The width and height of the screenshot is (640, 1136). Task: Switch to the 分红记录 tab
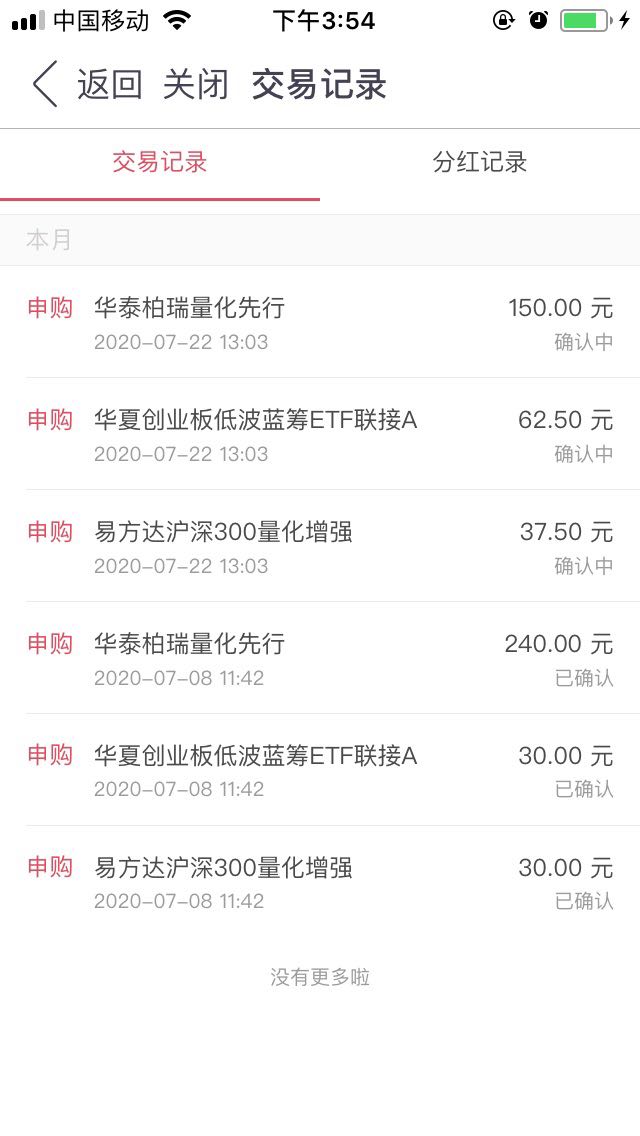click(480, 162)
